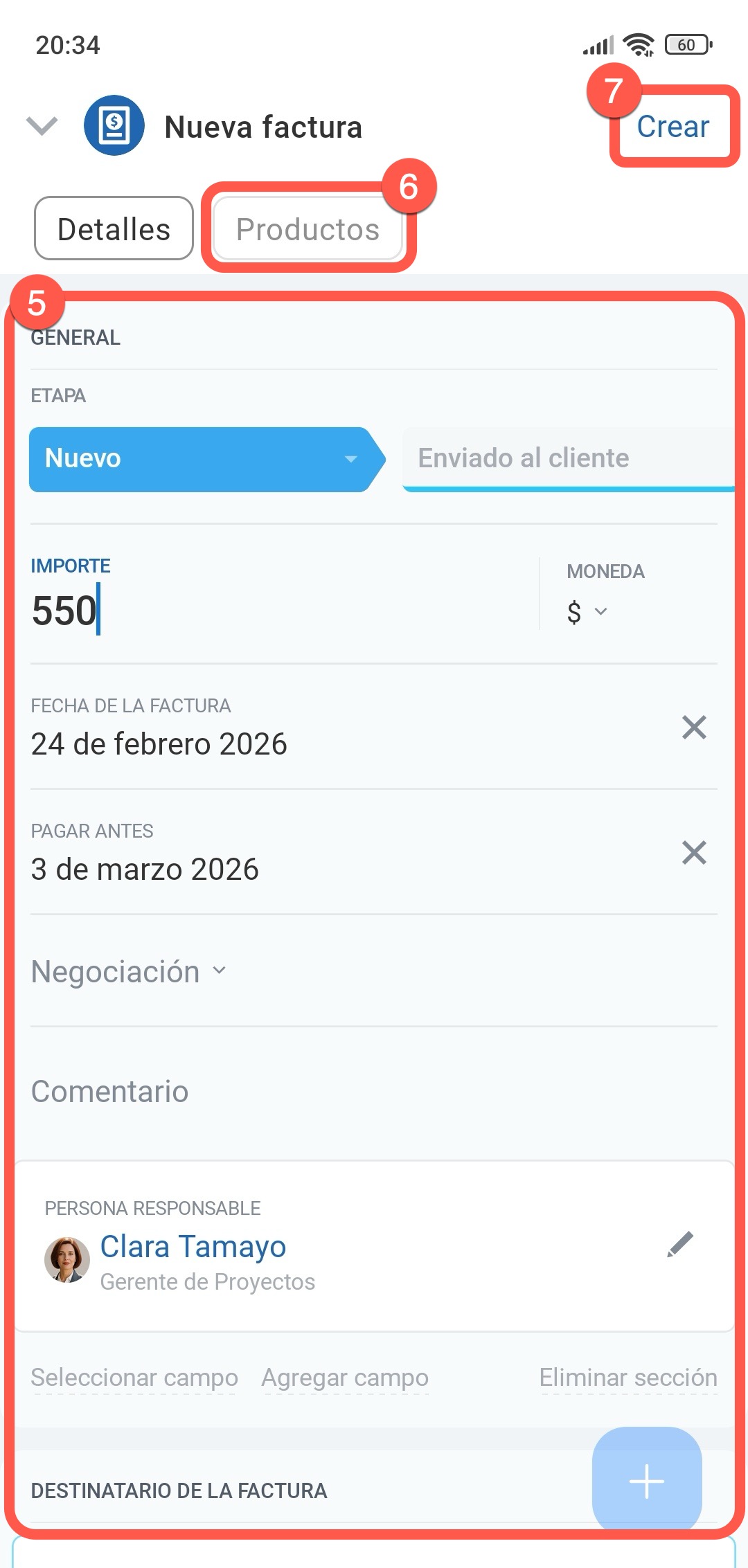748x1568 pixels.
Task: Clear the Pagar antes date
Action: pyautogui.click(x=693, y=853)
